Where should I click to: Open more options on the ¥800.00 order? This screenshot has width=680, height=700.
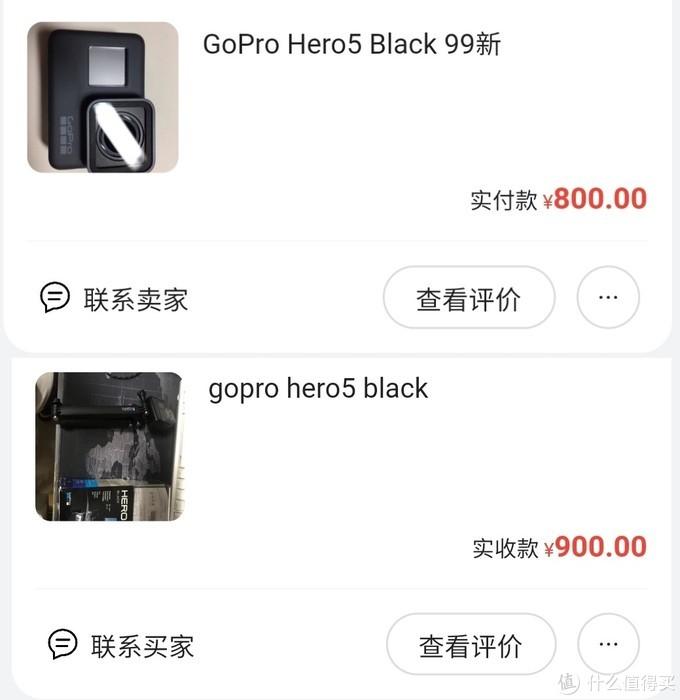click(608, 298)
